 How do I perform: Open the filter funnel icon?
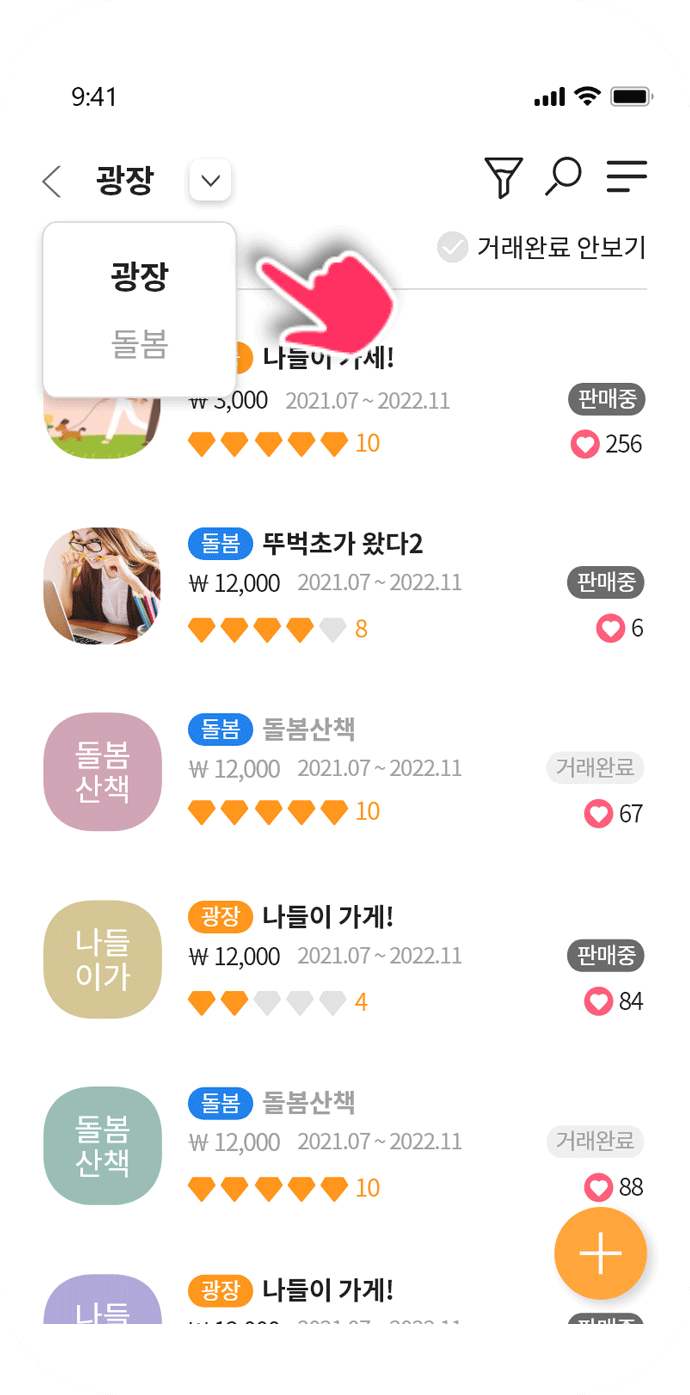coord(503,178)
